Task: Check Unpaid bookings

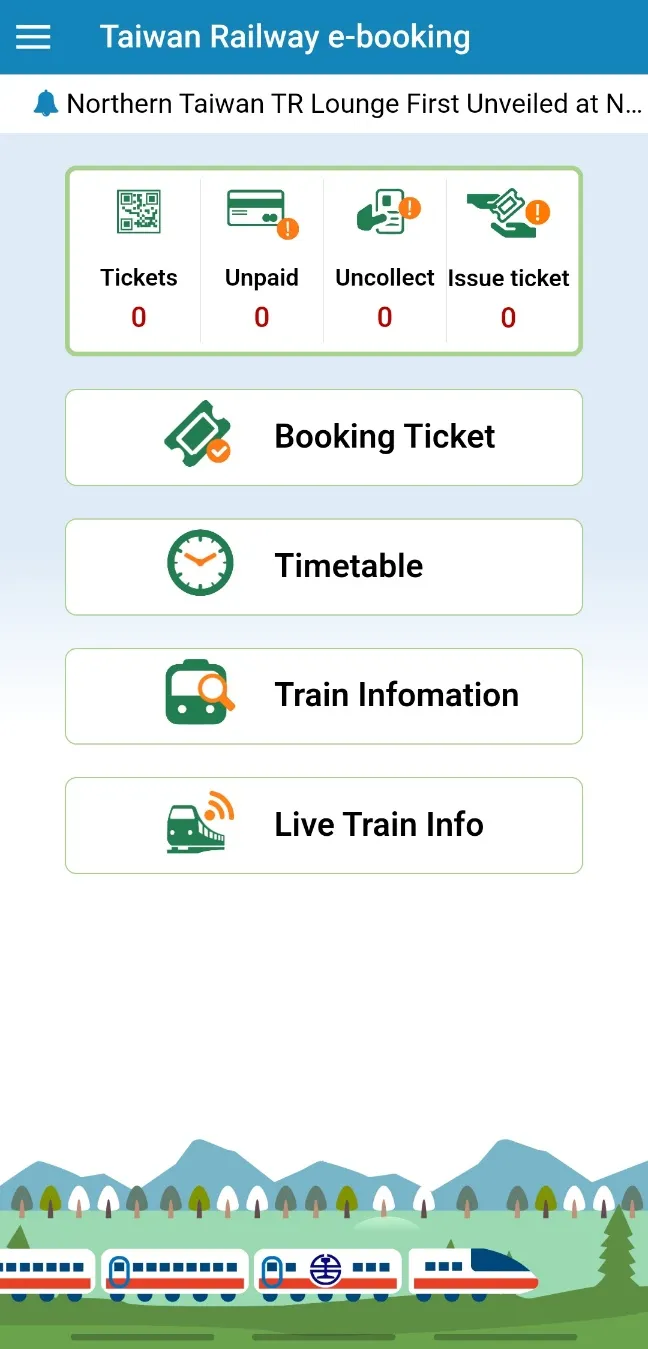Action: (x=262, y=260)
